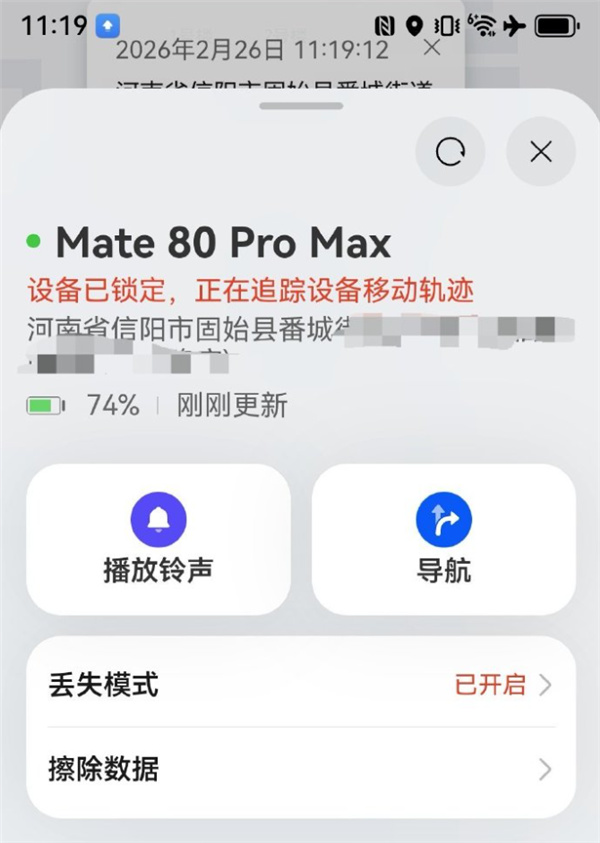Close the Mate 80 Pro Max panel

(541, 151)
